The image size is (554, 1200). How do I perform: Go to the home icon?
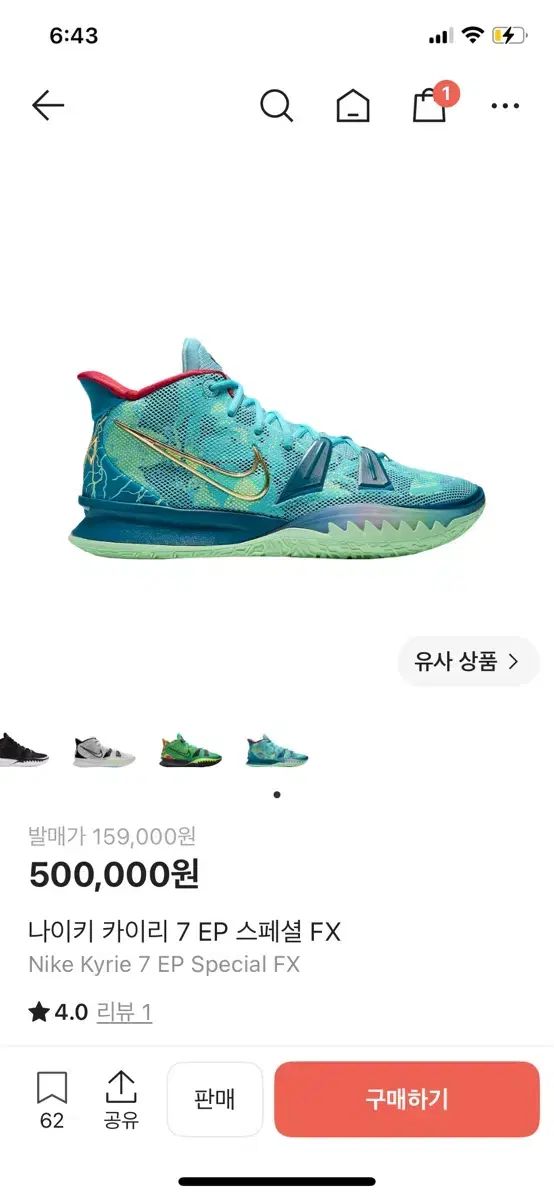pyautogui.click(x=352, y=106)
